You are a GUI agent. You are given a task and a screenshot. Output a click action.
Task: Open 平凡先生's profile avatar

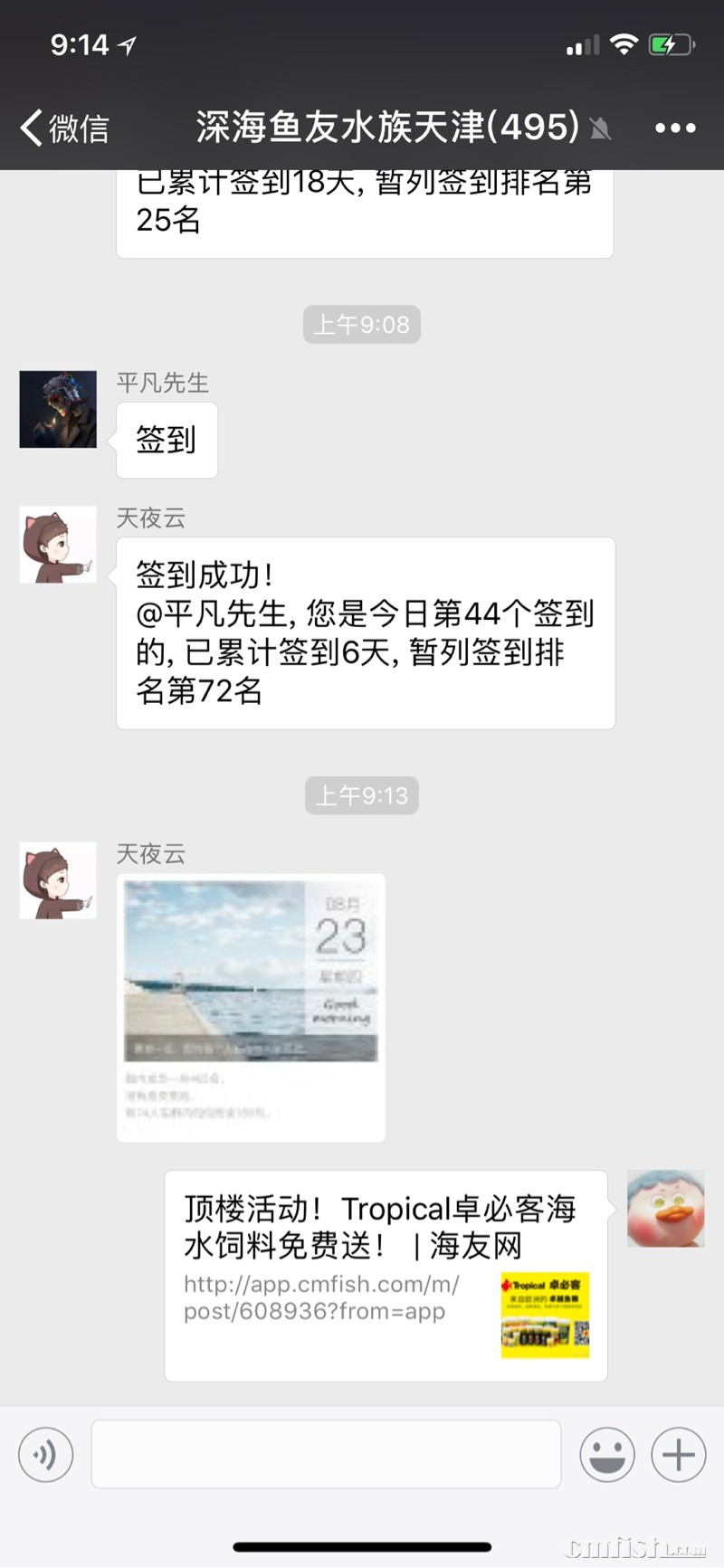coord(58,409)
